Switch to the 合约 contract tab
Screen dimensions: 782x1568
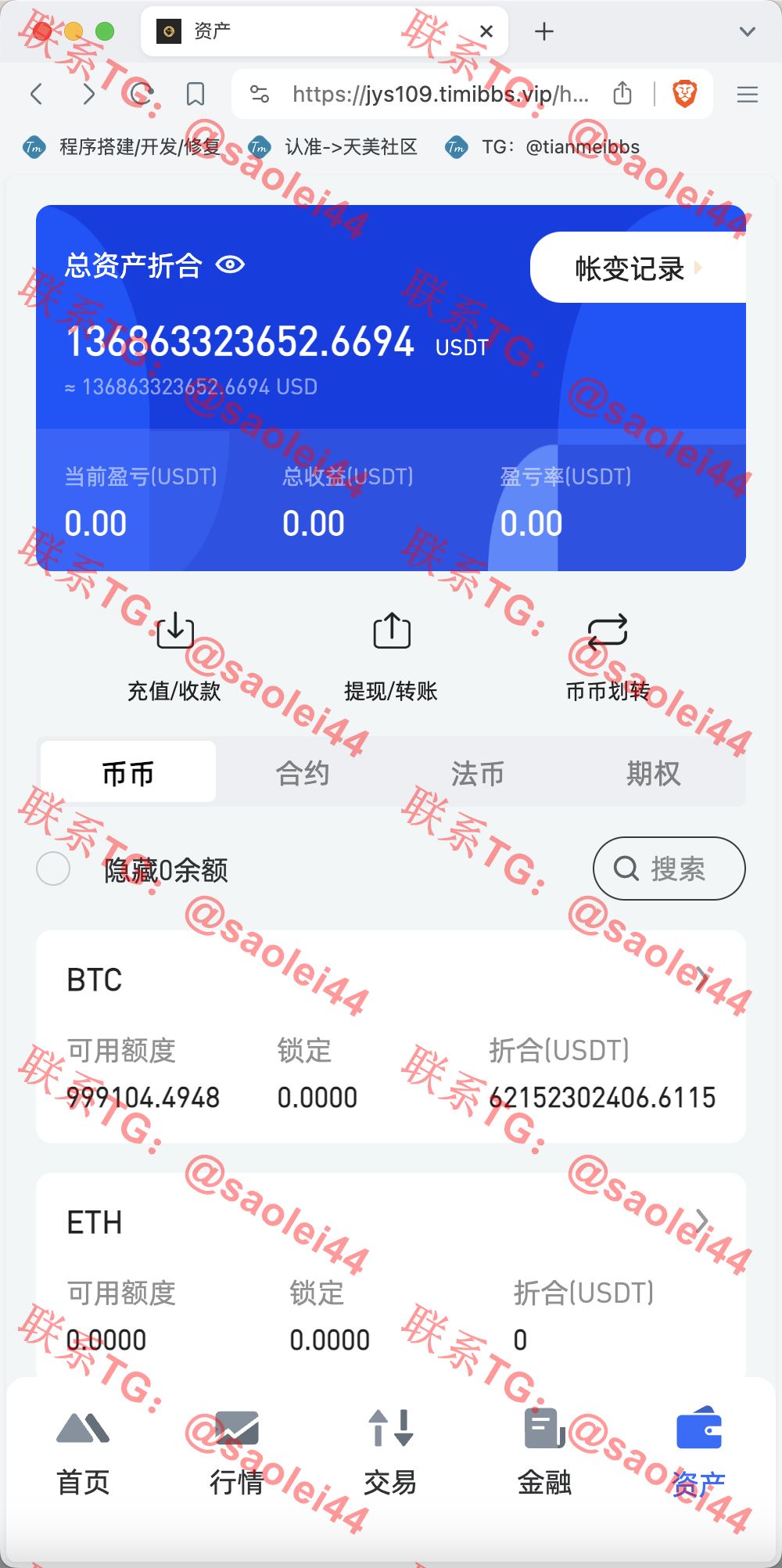click(303, 772)
